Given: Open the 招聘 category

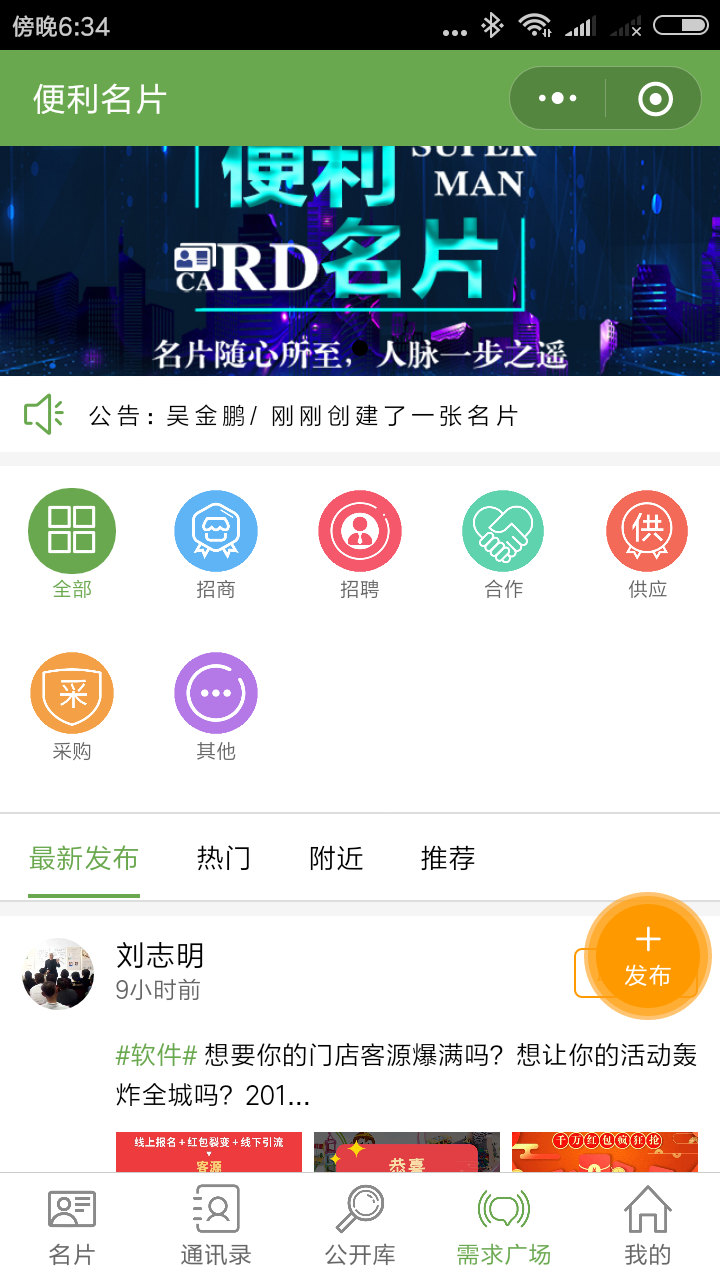Looking at the screenshot, I should click(x=360, y=545).
